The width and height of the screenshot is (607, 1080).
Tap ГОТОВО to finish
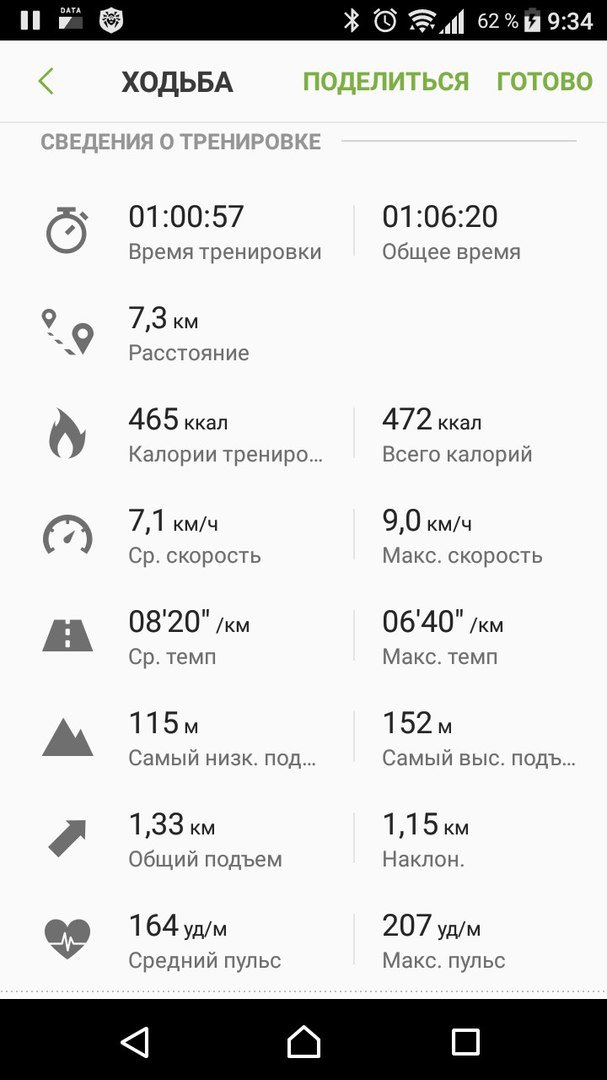coord(544,81)
